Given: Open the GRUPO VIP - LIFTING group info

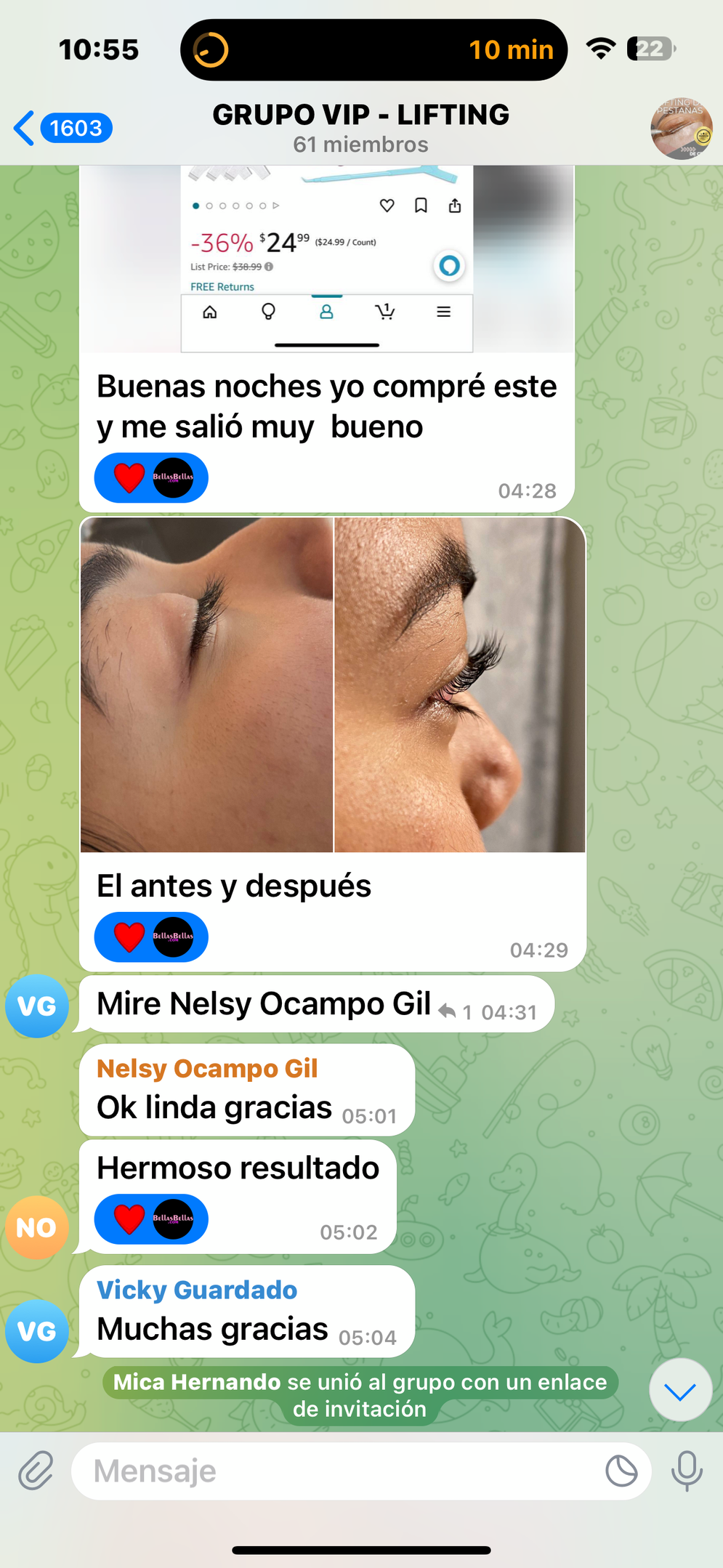Looking at the screenshot, I should pos(360,128).
